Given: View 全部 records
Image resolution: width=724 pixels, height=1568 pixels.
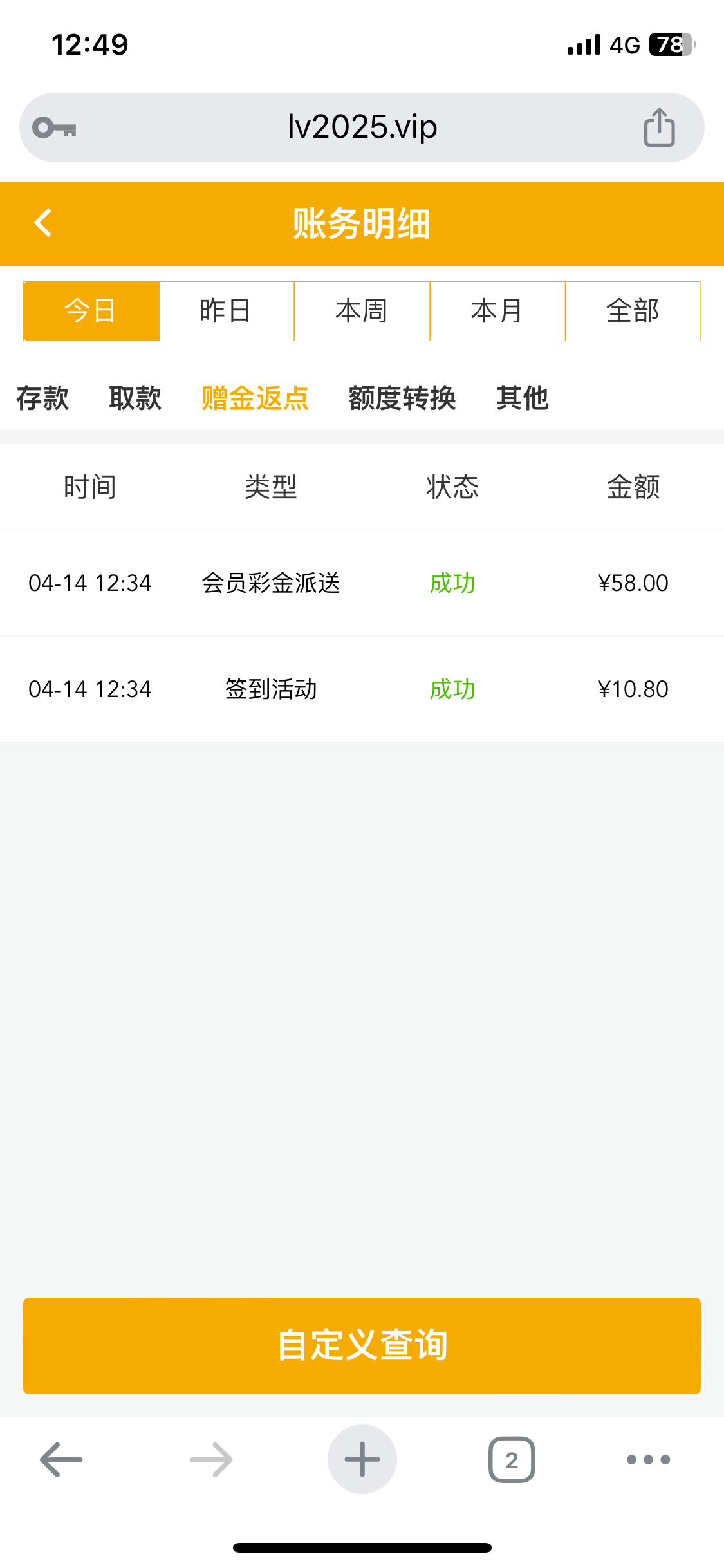Looking at the screenshot, I should tap(633, 311).
